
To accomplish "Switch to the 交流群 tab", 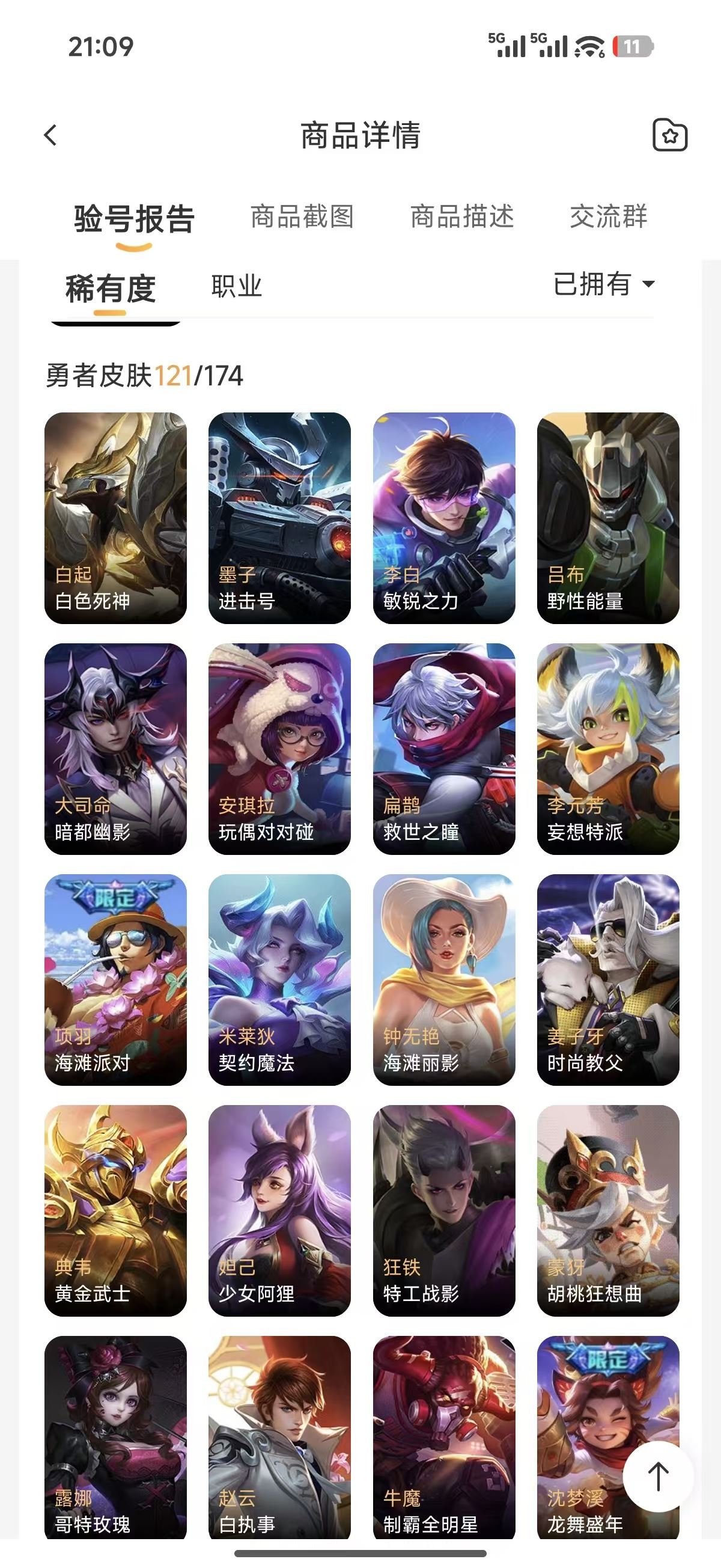I will [608, 216].
